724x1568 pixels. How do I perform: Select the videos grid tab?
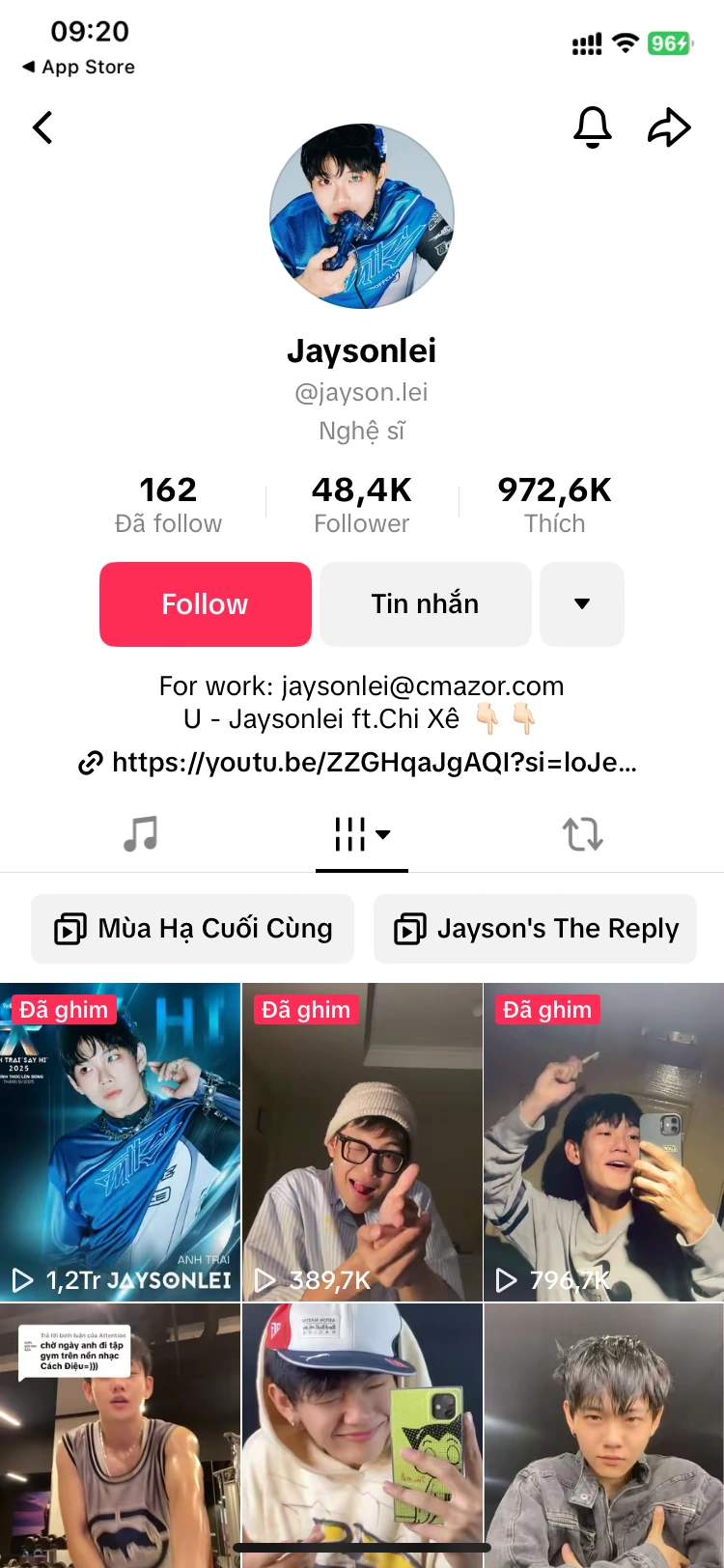pos(362,834)
